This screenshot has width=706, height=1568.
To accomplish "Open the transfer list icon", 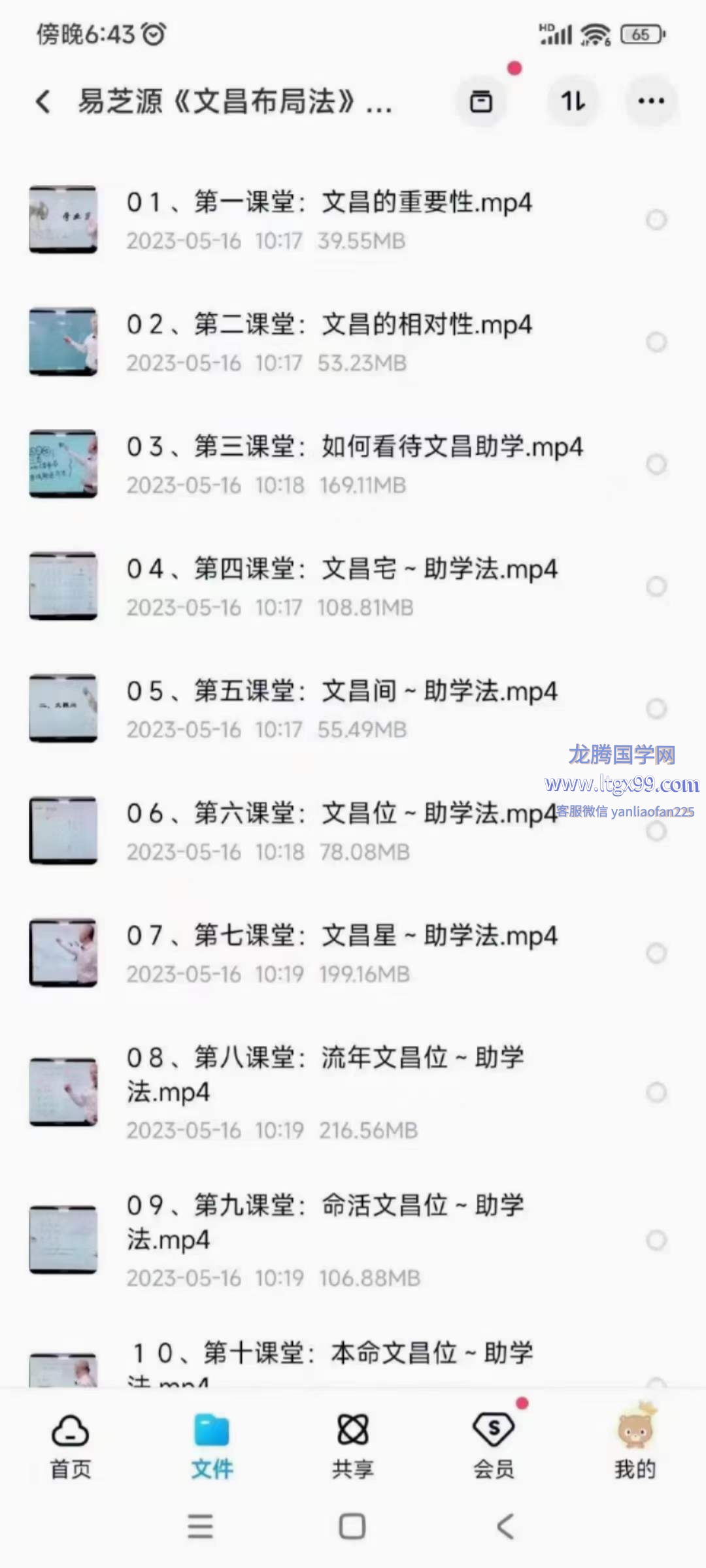I will [x=481, y=101].
